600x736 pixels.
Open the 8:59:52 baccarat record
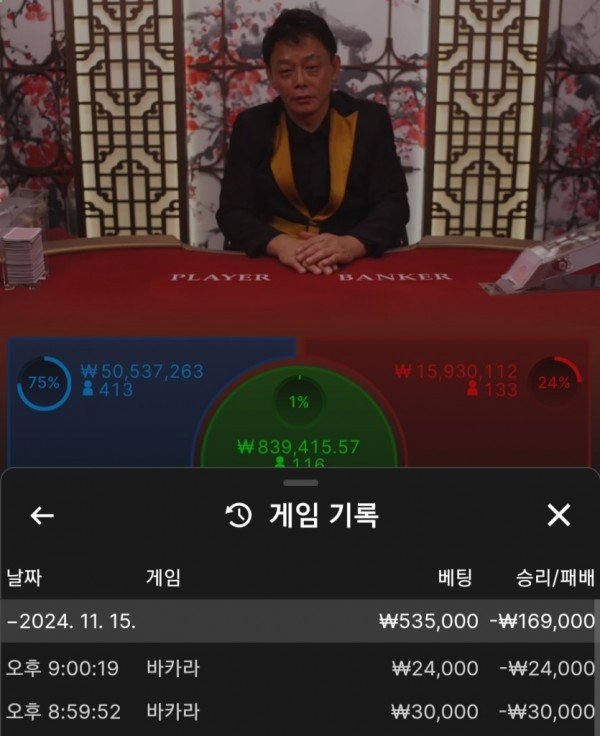click(x=300, y=712)
